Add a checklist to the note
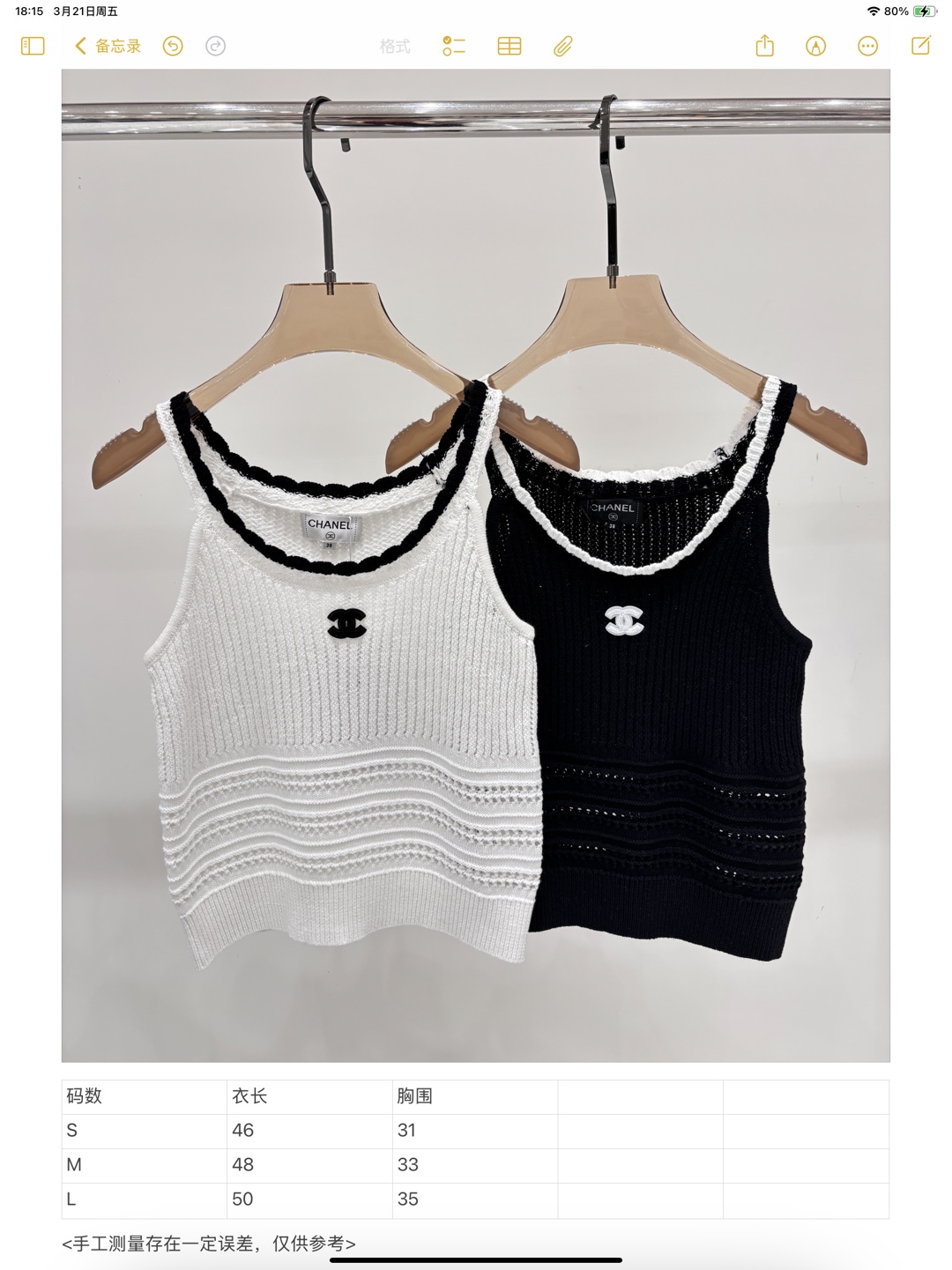 click(x=453, y=46)
